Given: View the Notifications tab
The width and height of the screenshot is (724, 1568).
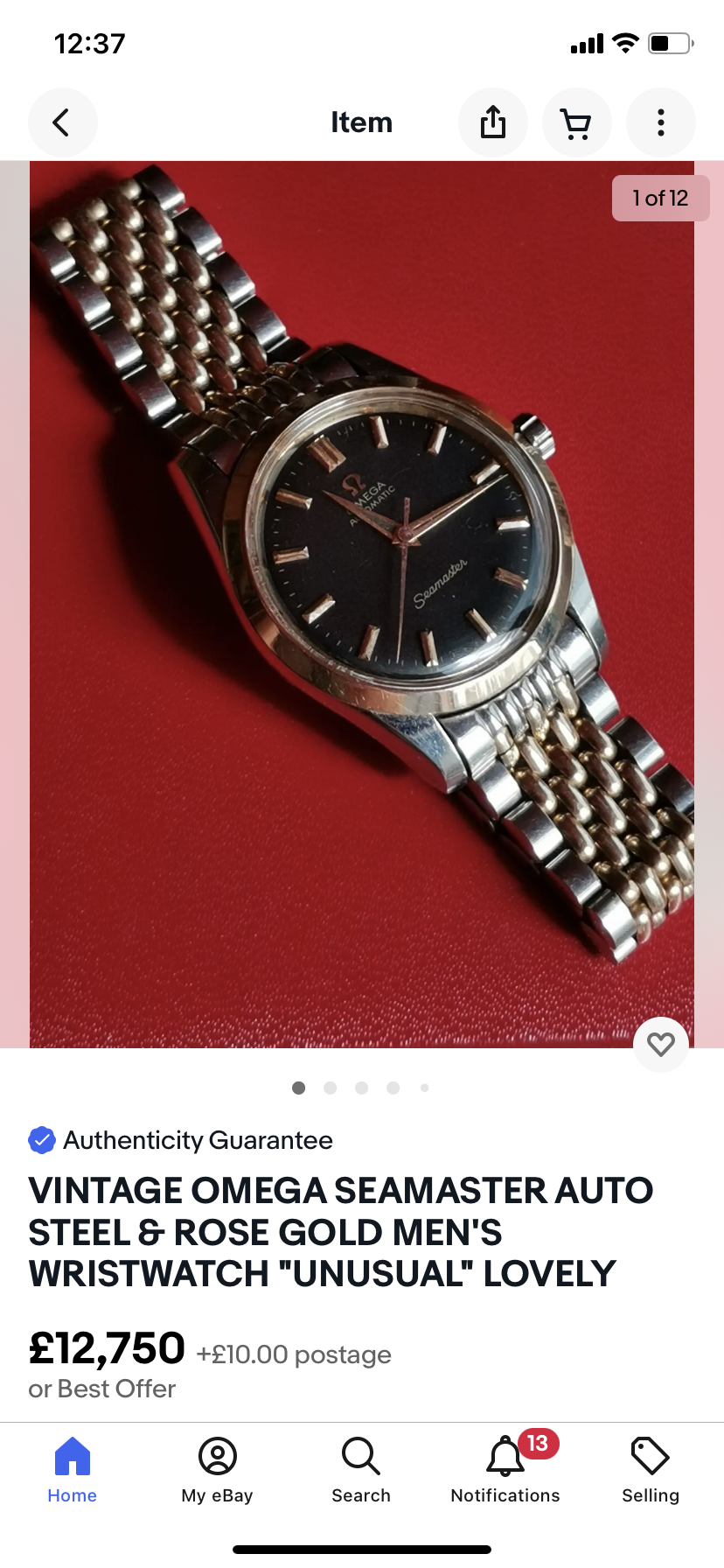Looking at the screenshot, I should (x=505, y=1470).
